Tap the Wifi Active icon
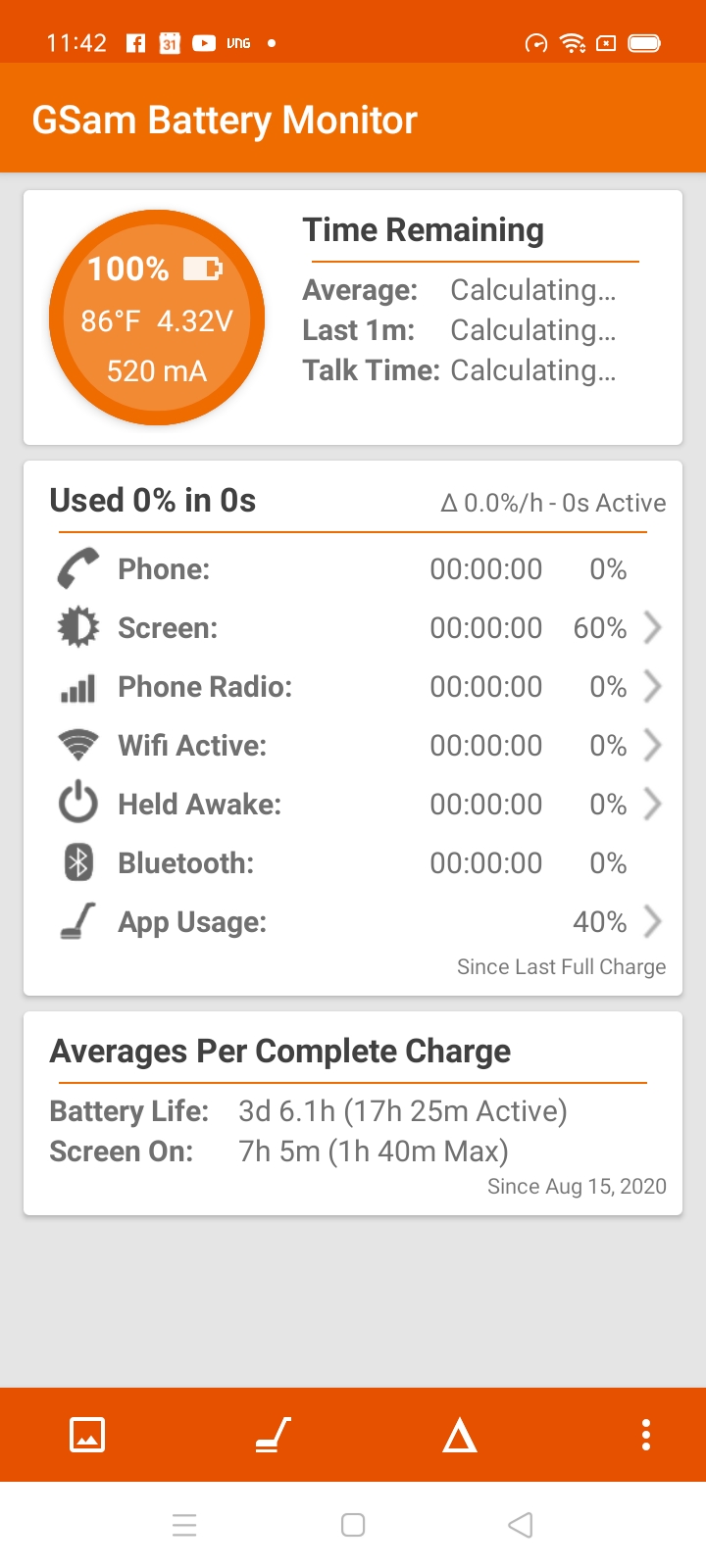 pos(76,745)
